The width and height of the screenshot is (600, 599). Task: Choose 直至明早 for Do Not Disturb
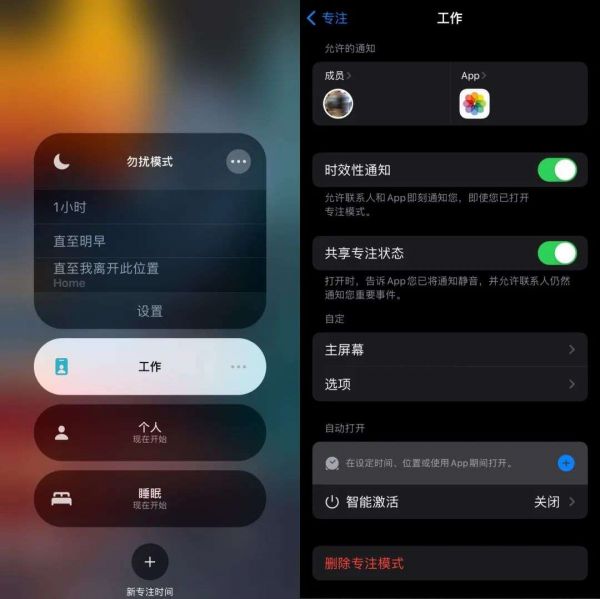tap(80, 241)
